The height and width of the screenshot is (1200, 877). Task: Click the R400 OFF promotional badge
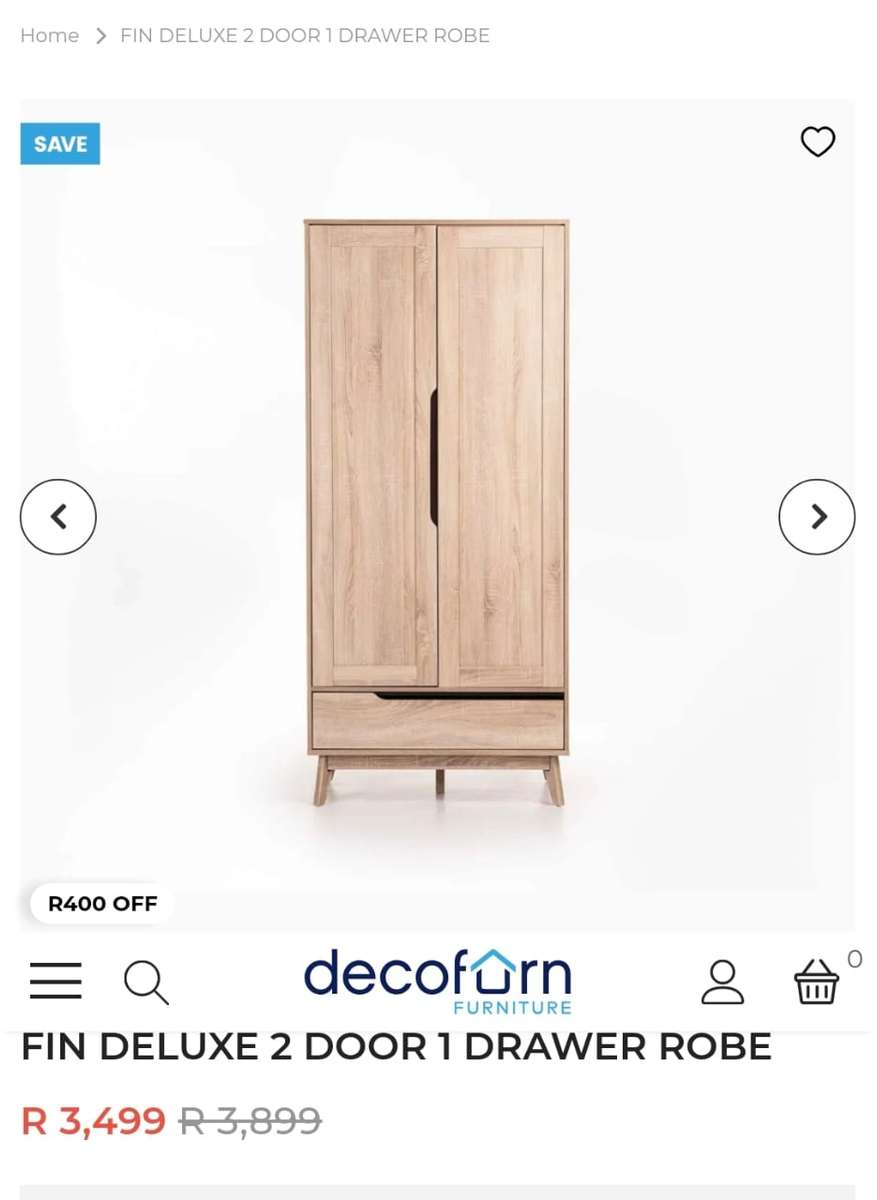(100, 903)
